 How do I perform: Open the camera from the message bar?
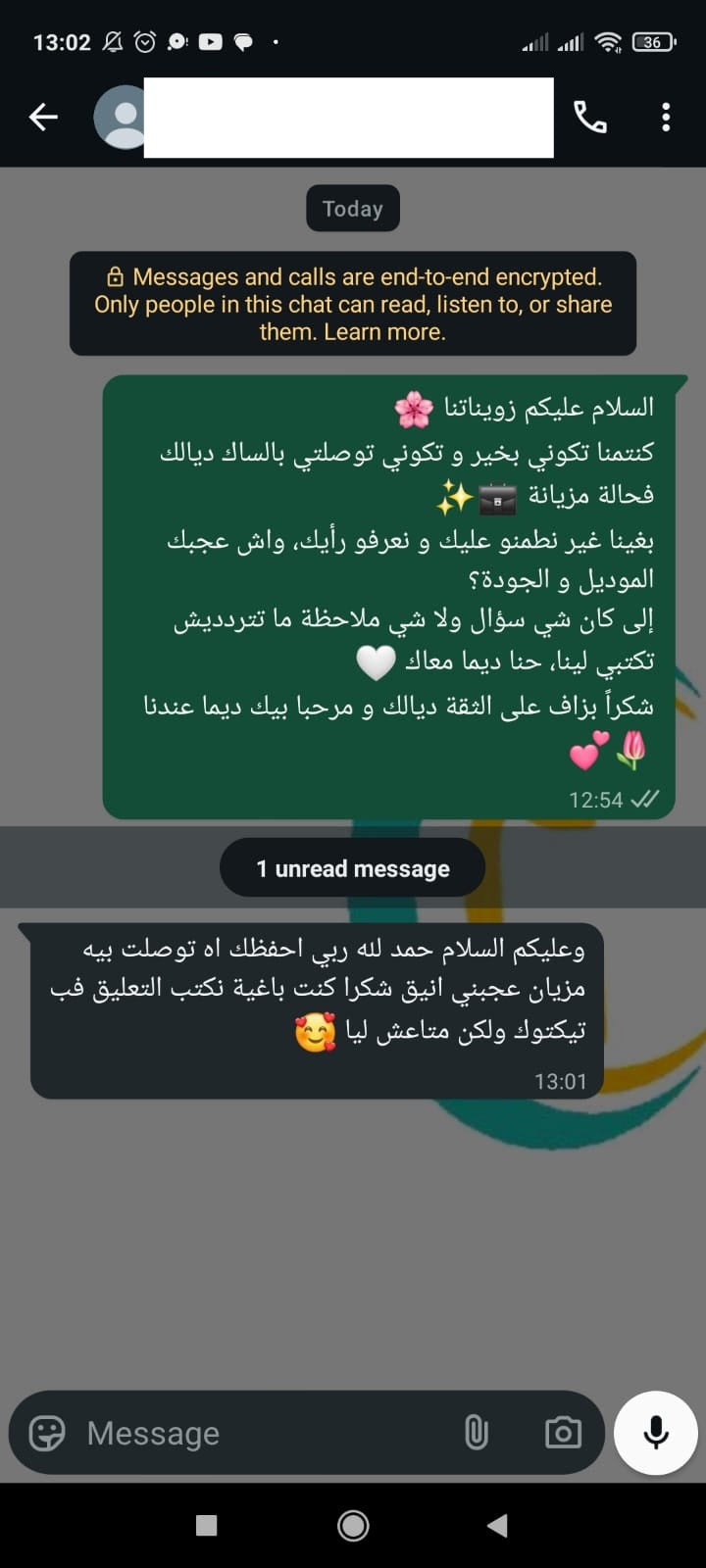pos(563,1433)
